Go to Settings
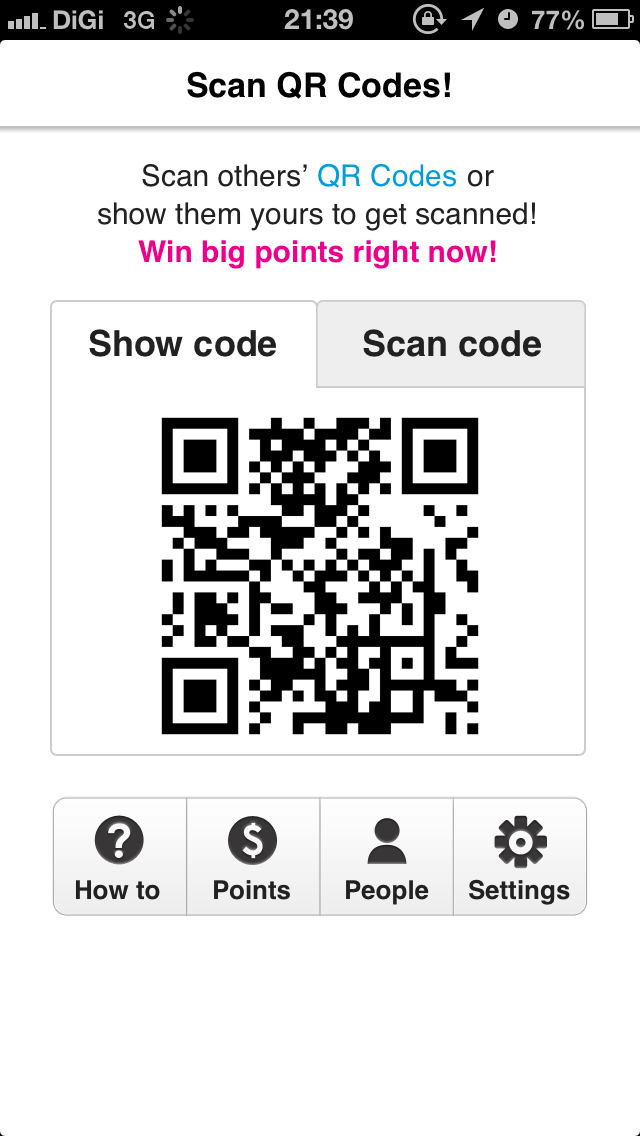Viewport: 640px width, 1136px height. click(520, 856)
